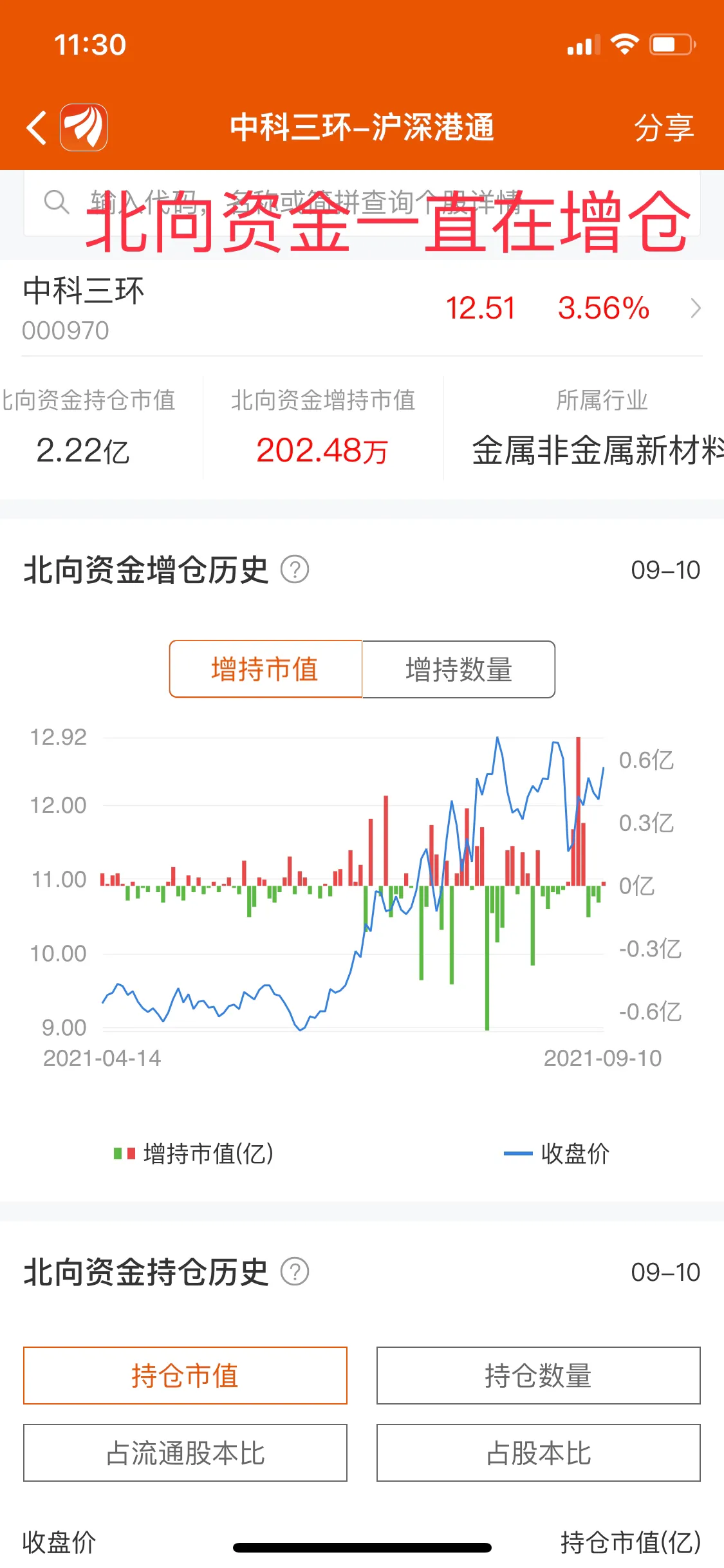Image resolution: width=724 pixels, height=1568 pixels.
Task: Open the stock code search field
Action: click(x=360, y=203)
